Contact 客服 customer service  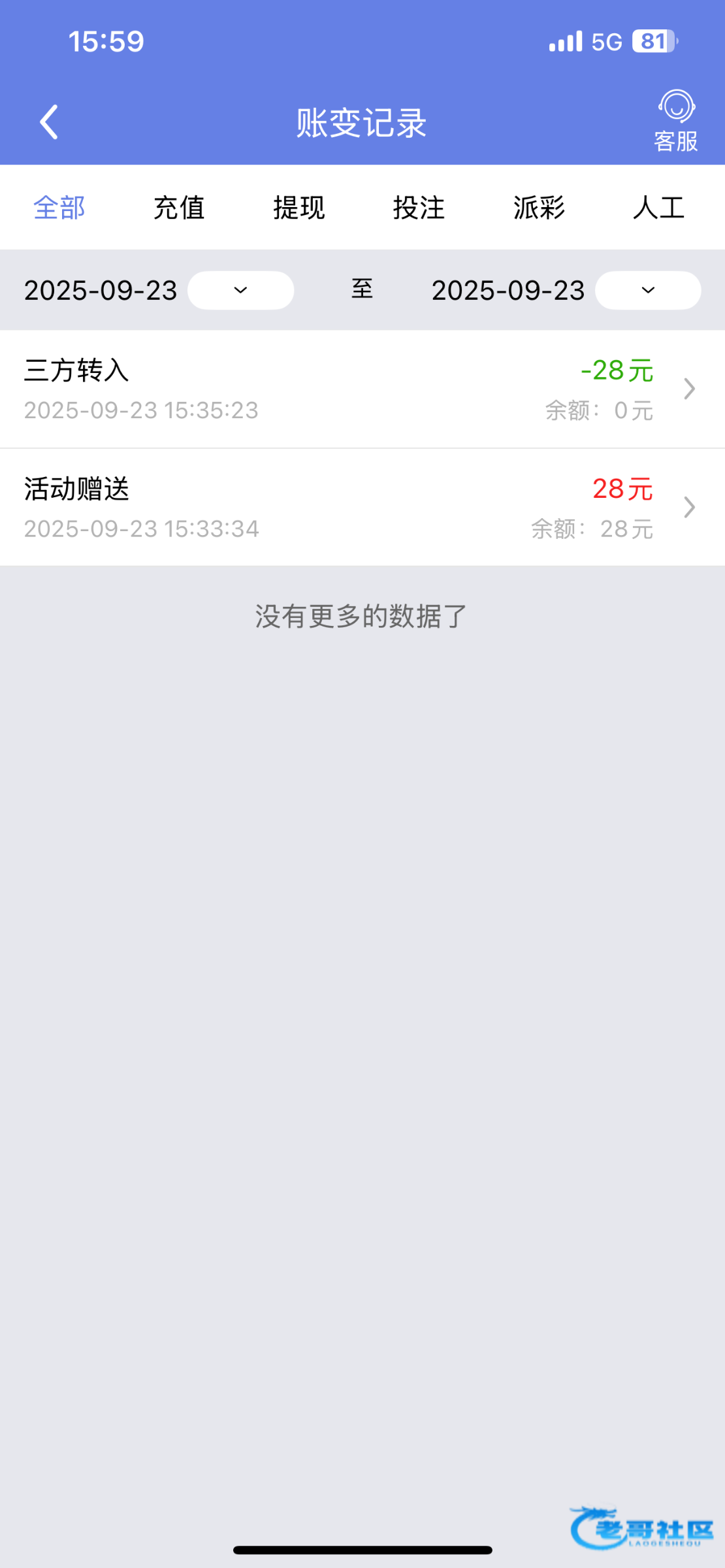coord(676,122)
